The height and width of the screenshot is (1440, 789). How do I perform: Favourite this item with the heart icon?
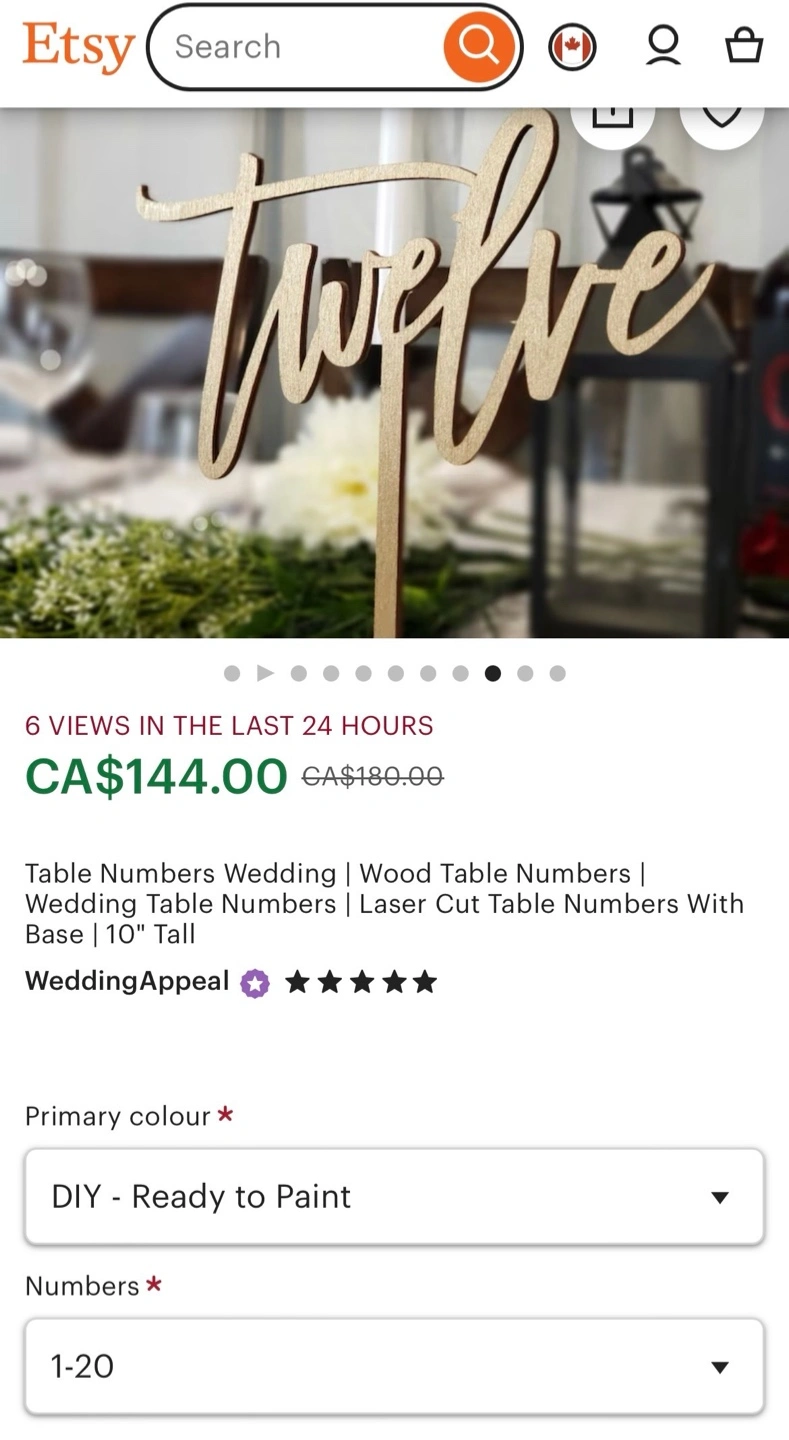722,118
